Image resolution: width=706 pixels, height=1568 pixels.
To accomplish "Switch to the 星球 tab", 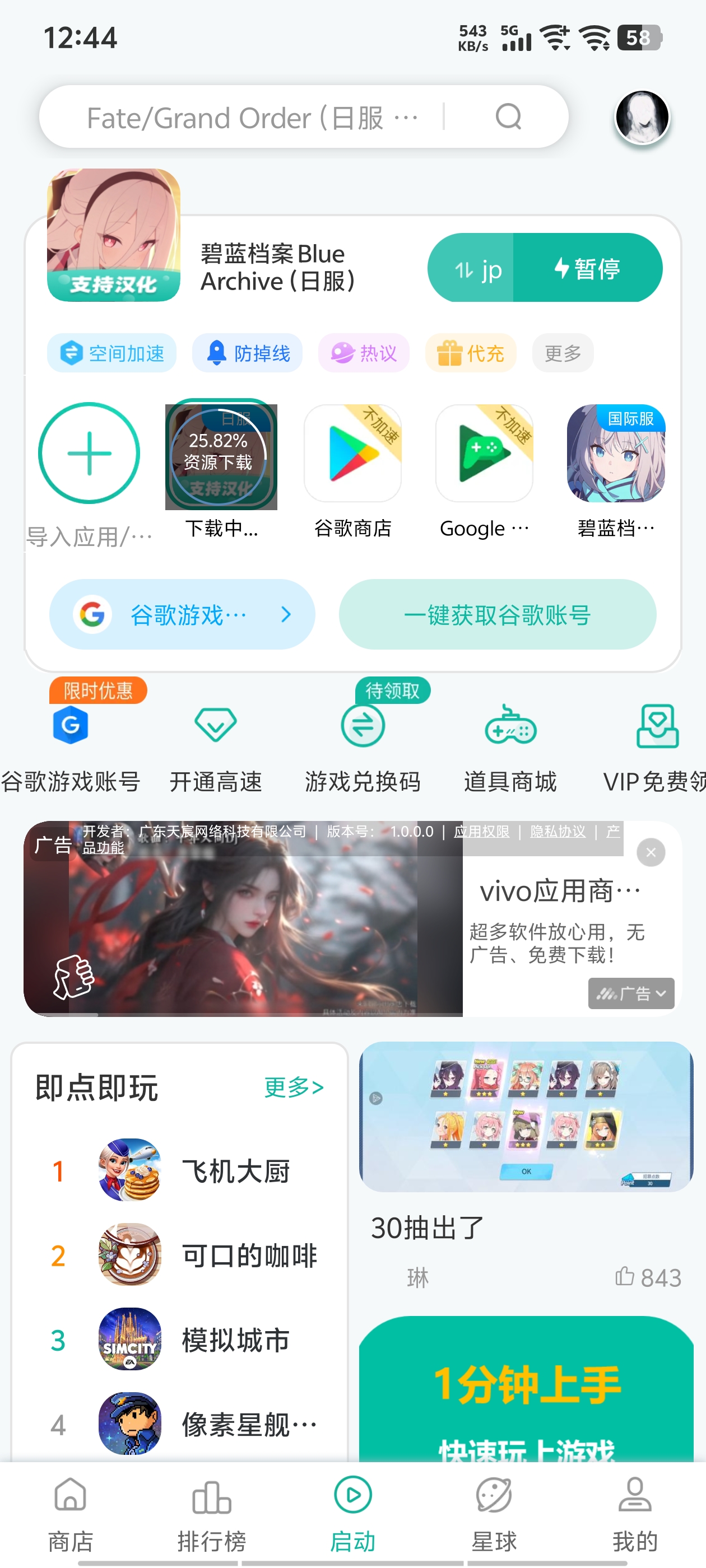I will (x=494, y=1513).
